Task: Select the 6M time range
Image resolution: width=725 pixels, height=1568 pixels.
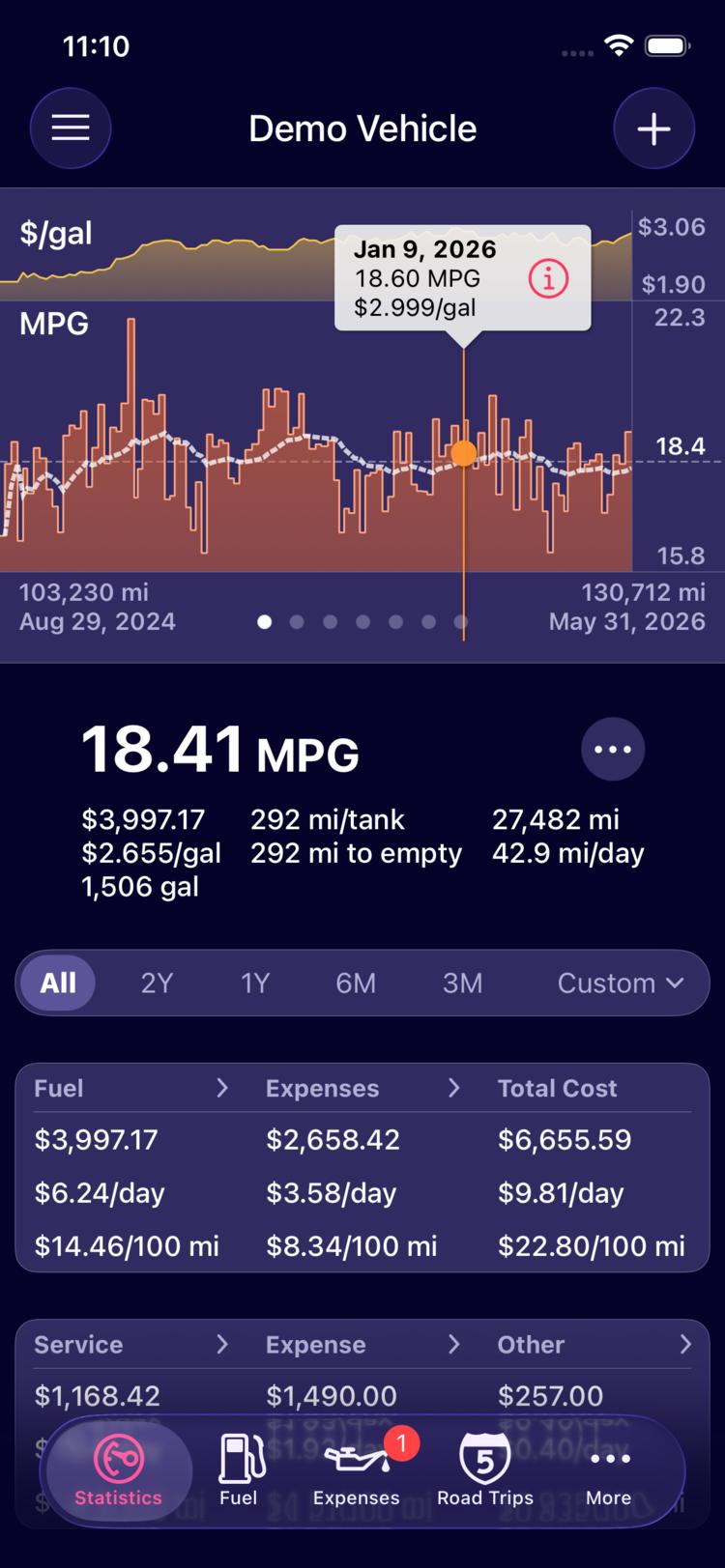Action: (356, 984)
